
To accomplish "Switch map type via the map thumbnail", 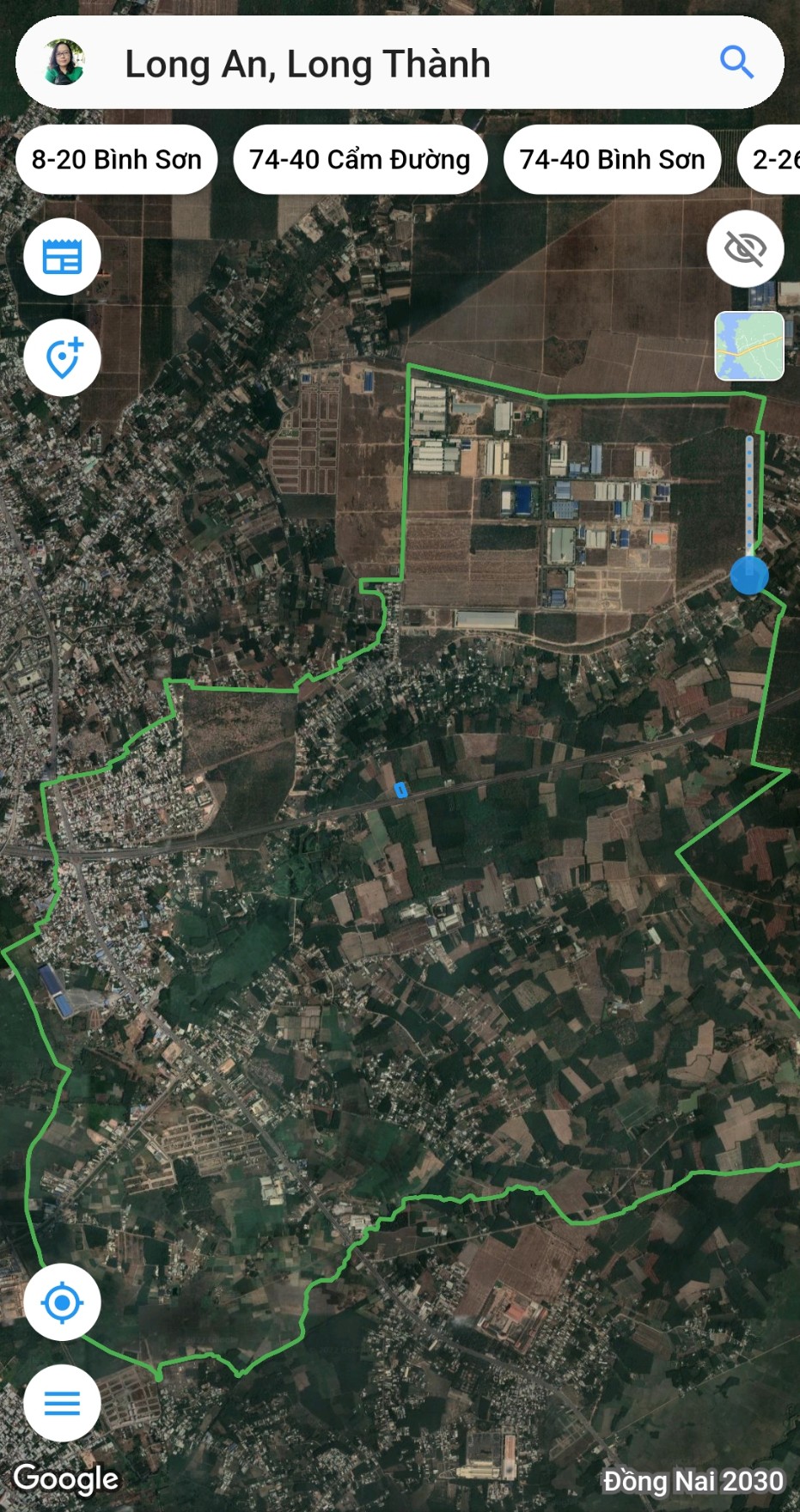I will 749,345.
